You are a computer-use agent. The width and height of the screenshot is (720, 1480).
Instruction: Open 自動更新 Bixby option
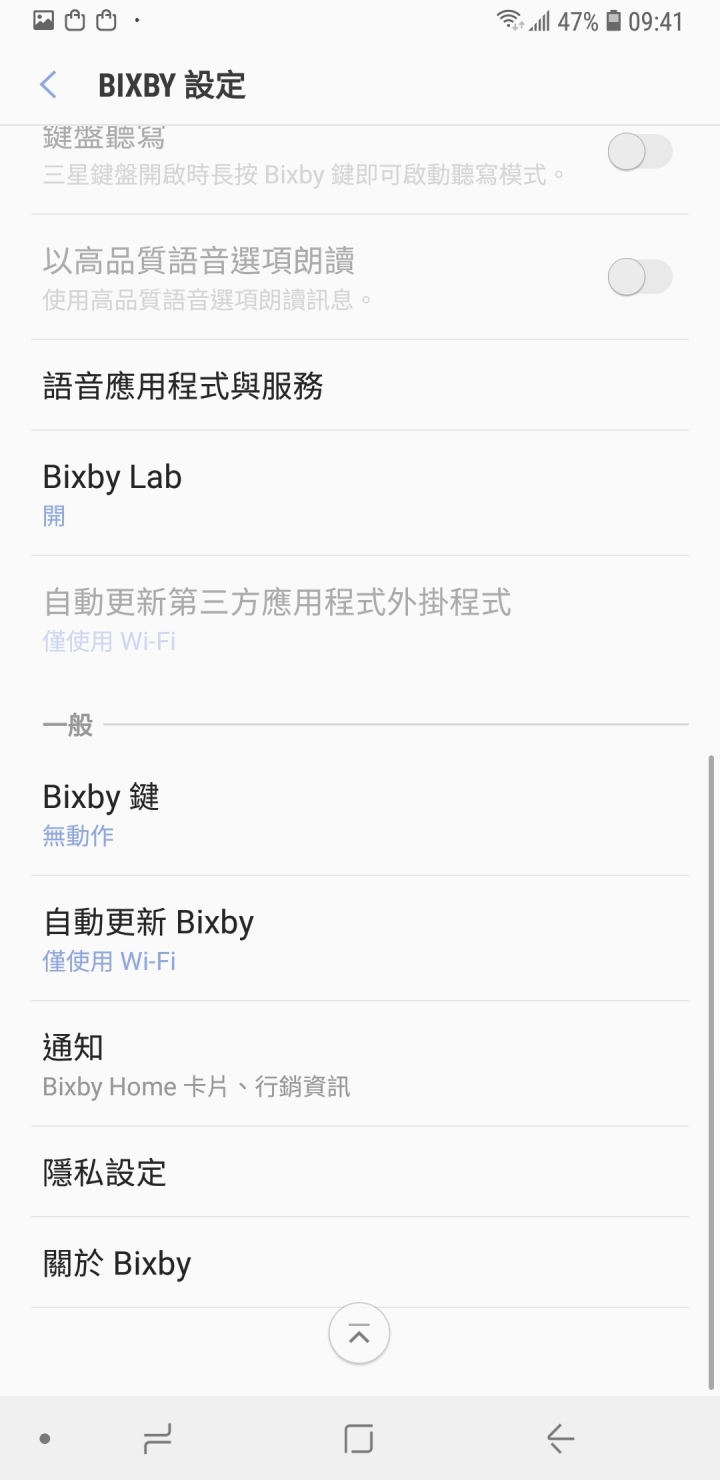coord(360,938)
